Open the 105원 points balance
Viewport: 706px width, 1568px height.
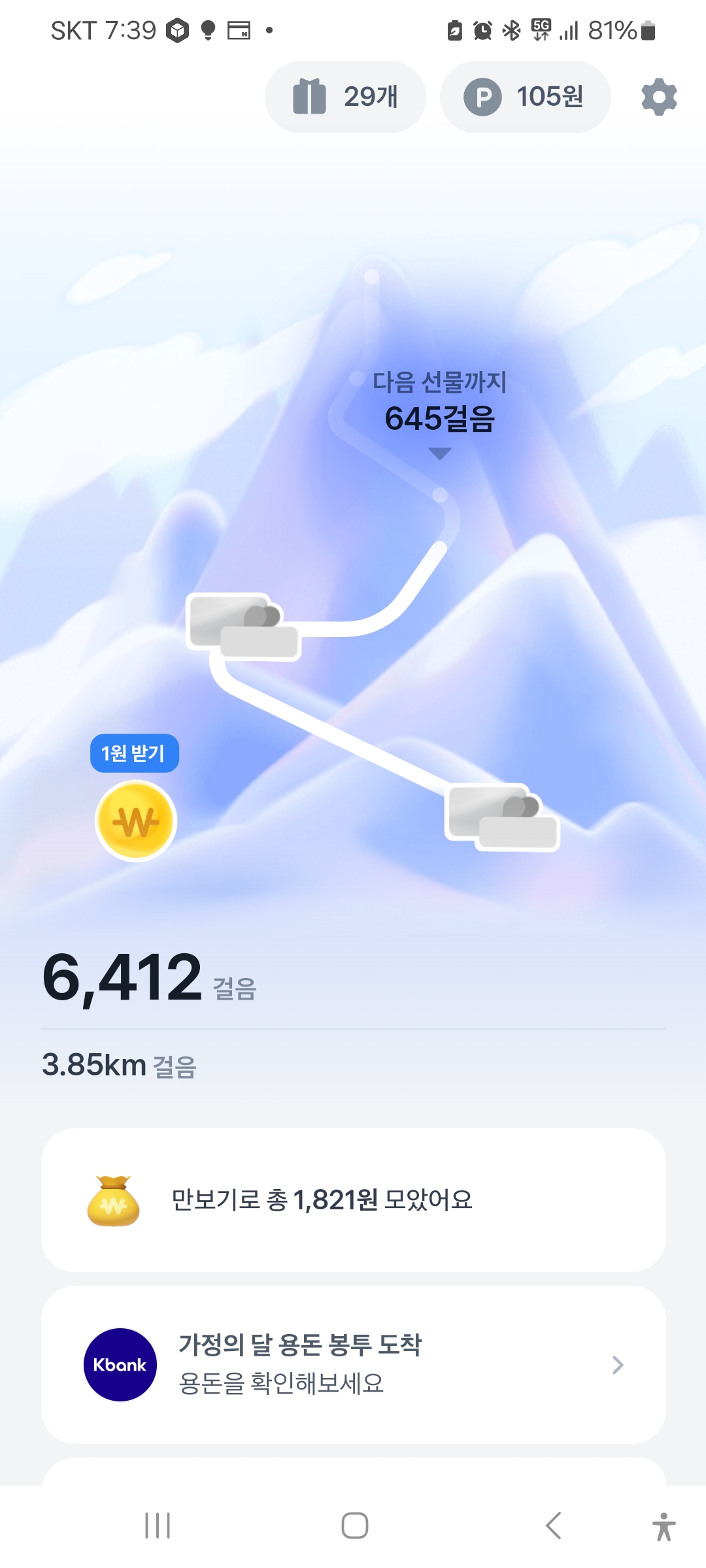click(x=525, y=97)
